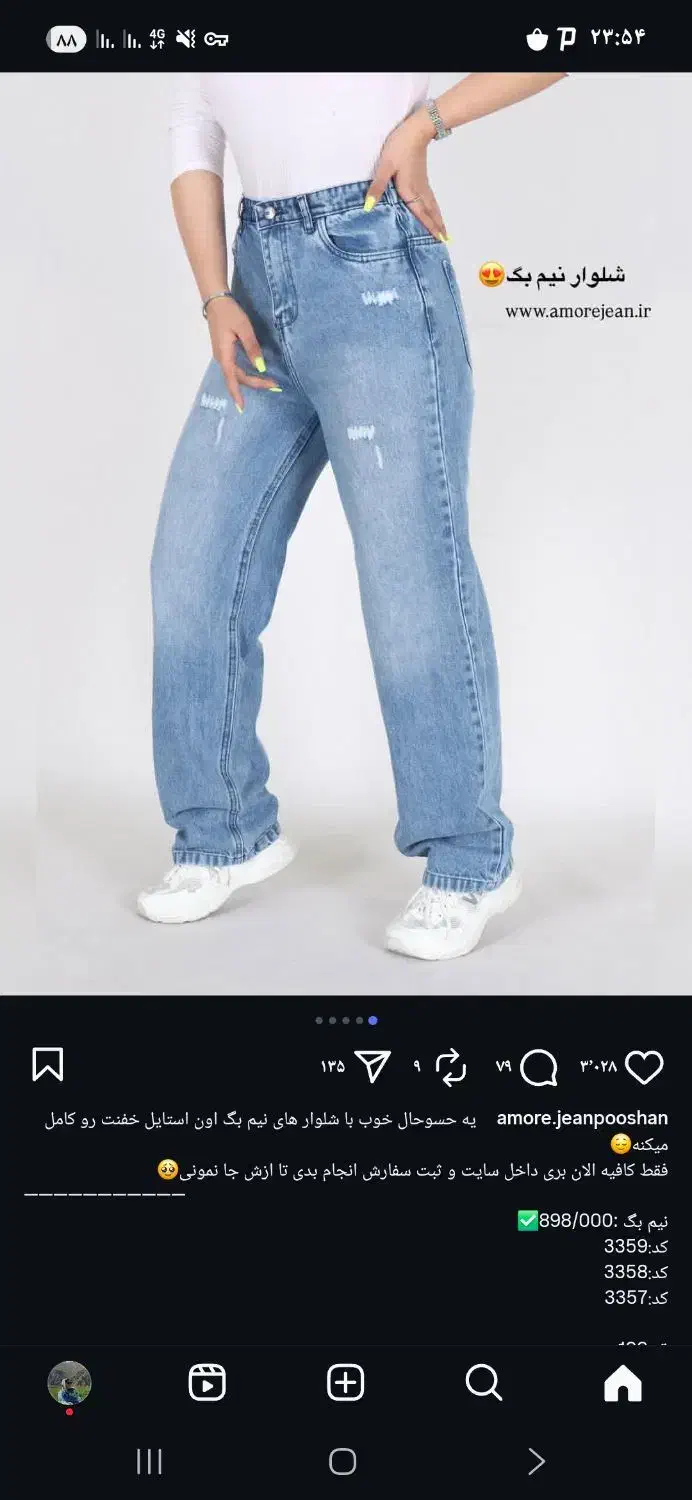This screenshot has width=692, height=1500.
Task: Open recent apps from navigation bar
Action: click(x=149, y=1462)
